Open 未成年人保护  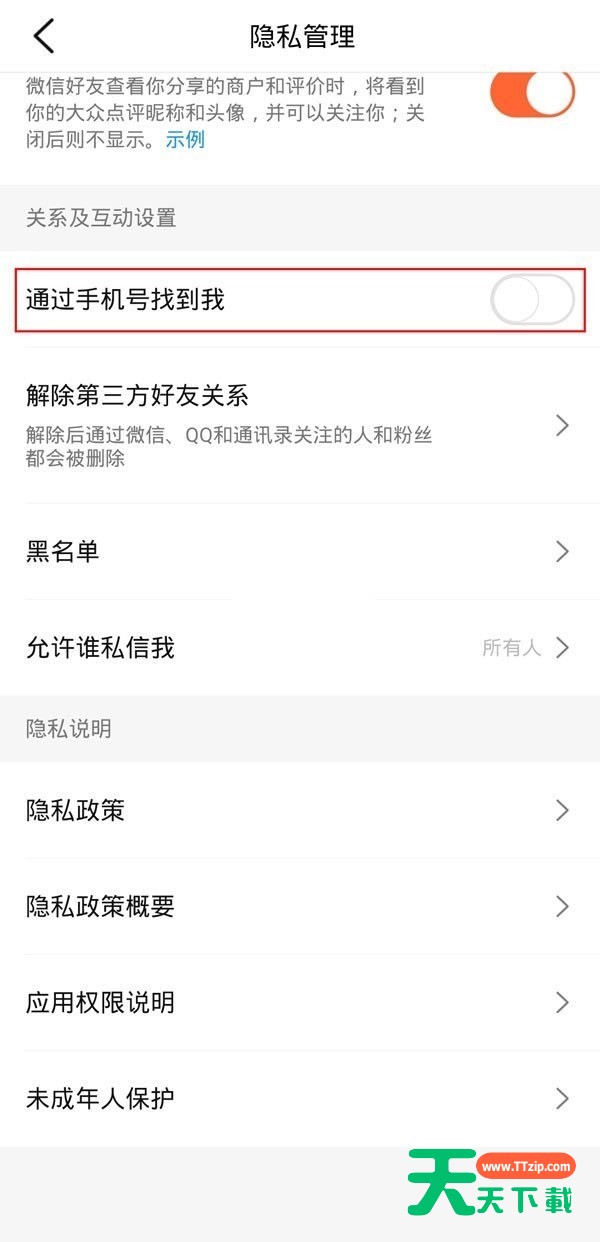coord(300,1098)
